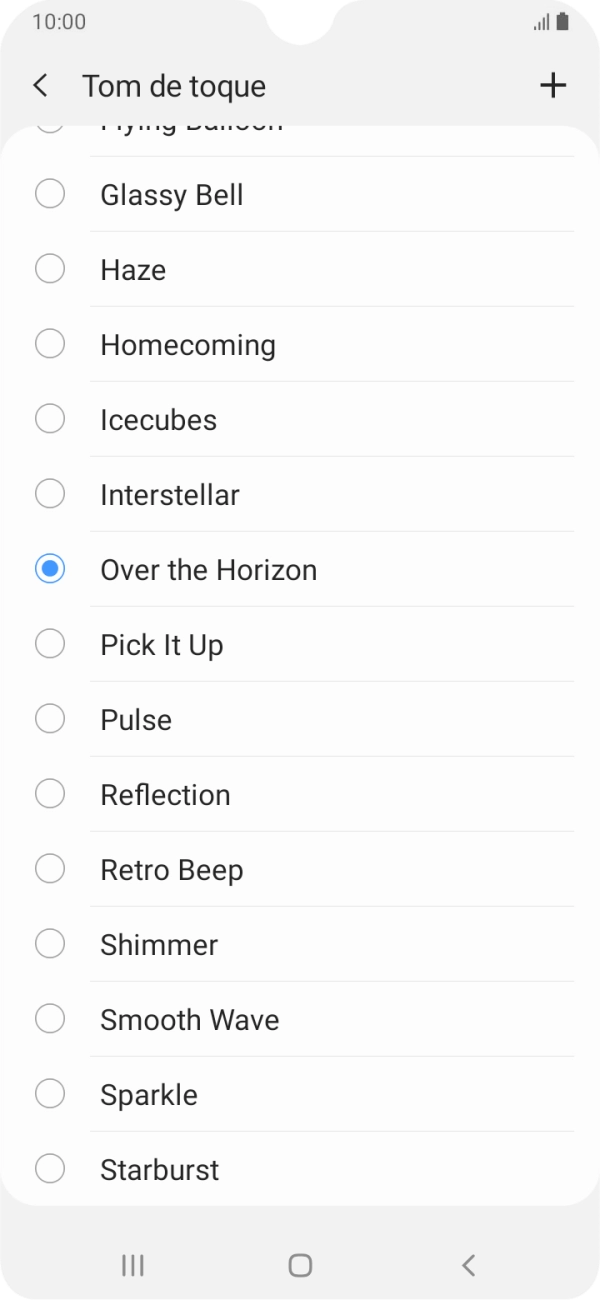Choose the Reflection ringtone
The height and width of the screenshot is (1300, 600).
tap(165, 795)
